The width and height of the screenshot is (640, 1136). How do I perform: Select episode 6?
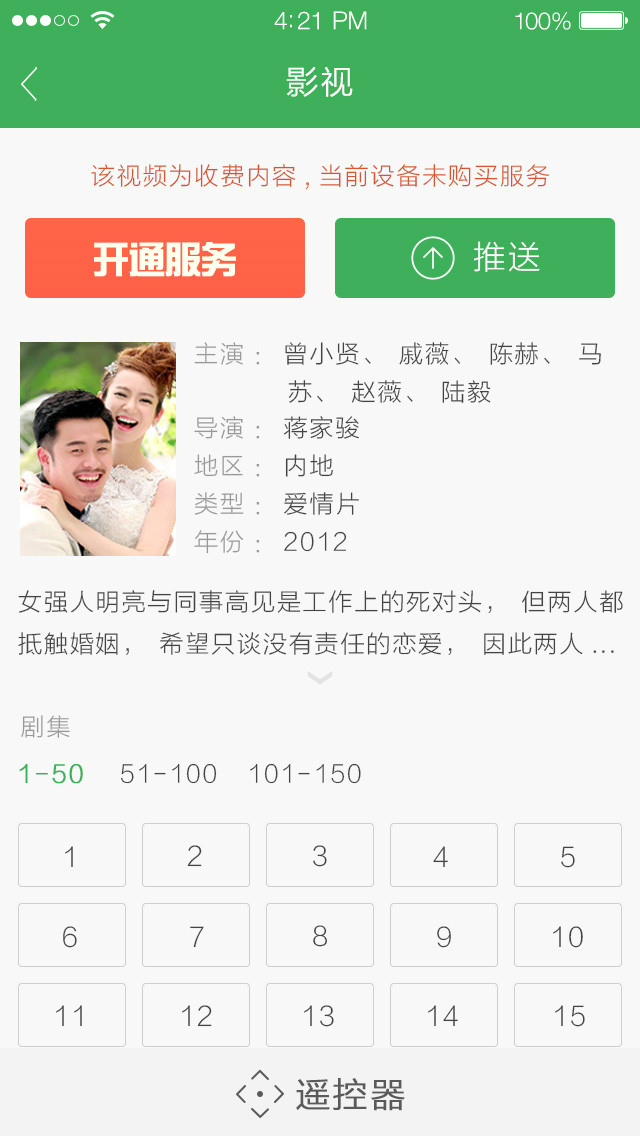coord(72,935)
